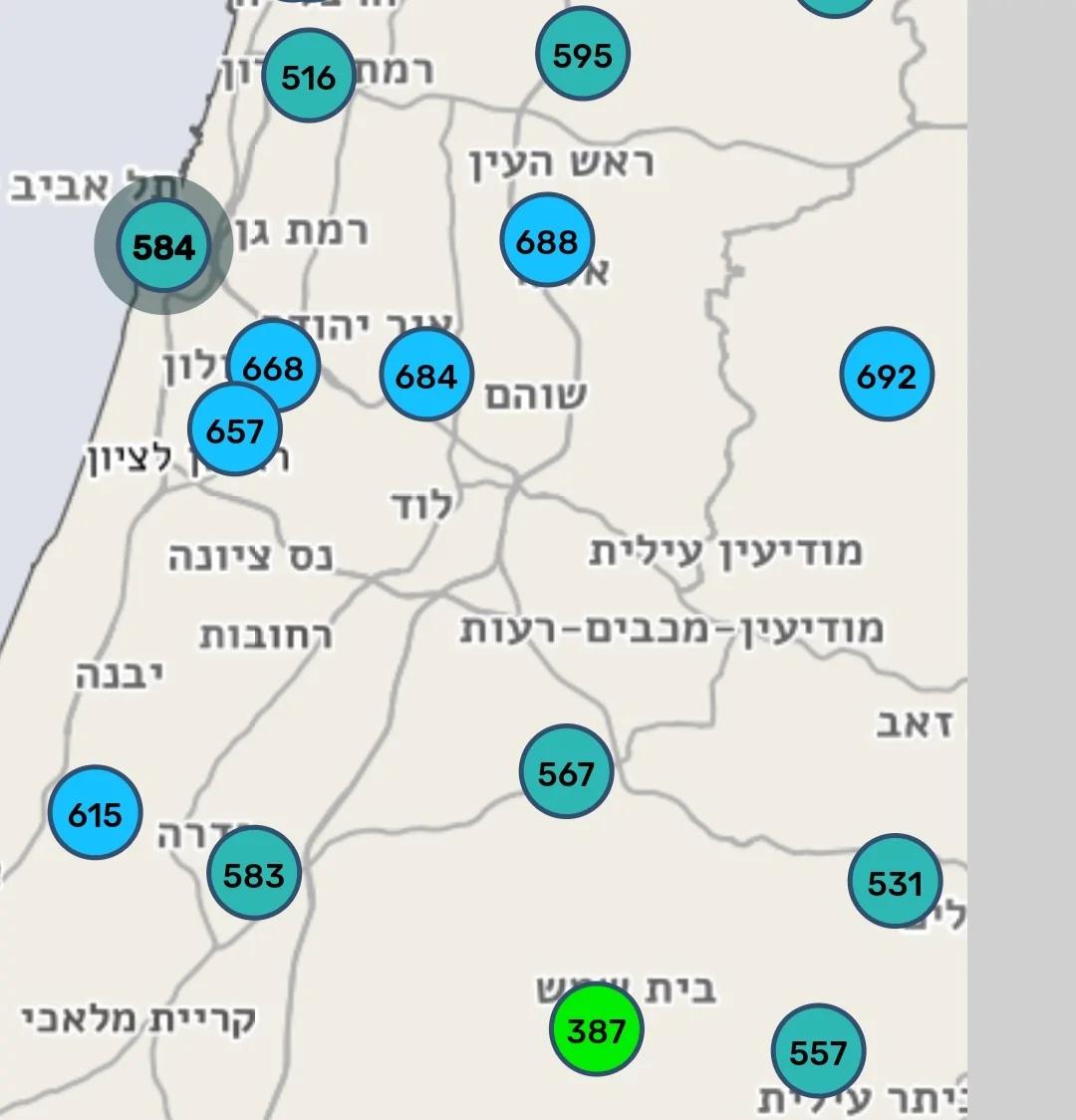Tap the 557 station marker
This screenshot has height=1120, width=1076.
point(818,1051)
